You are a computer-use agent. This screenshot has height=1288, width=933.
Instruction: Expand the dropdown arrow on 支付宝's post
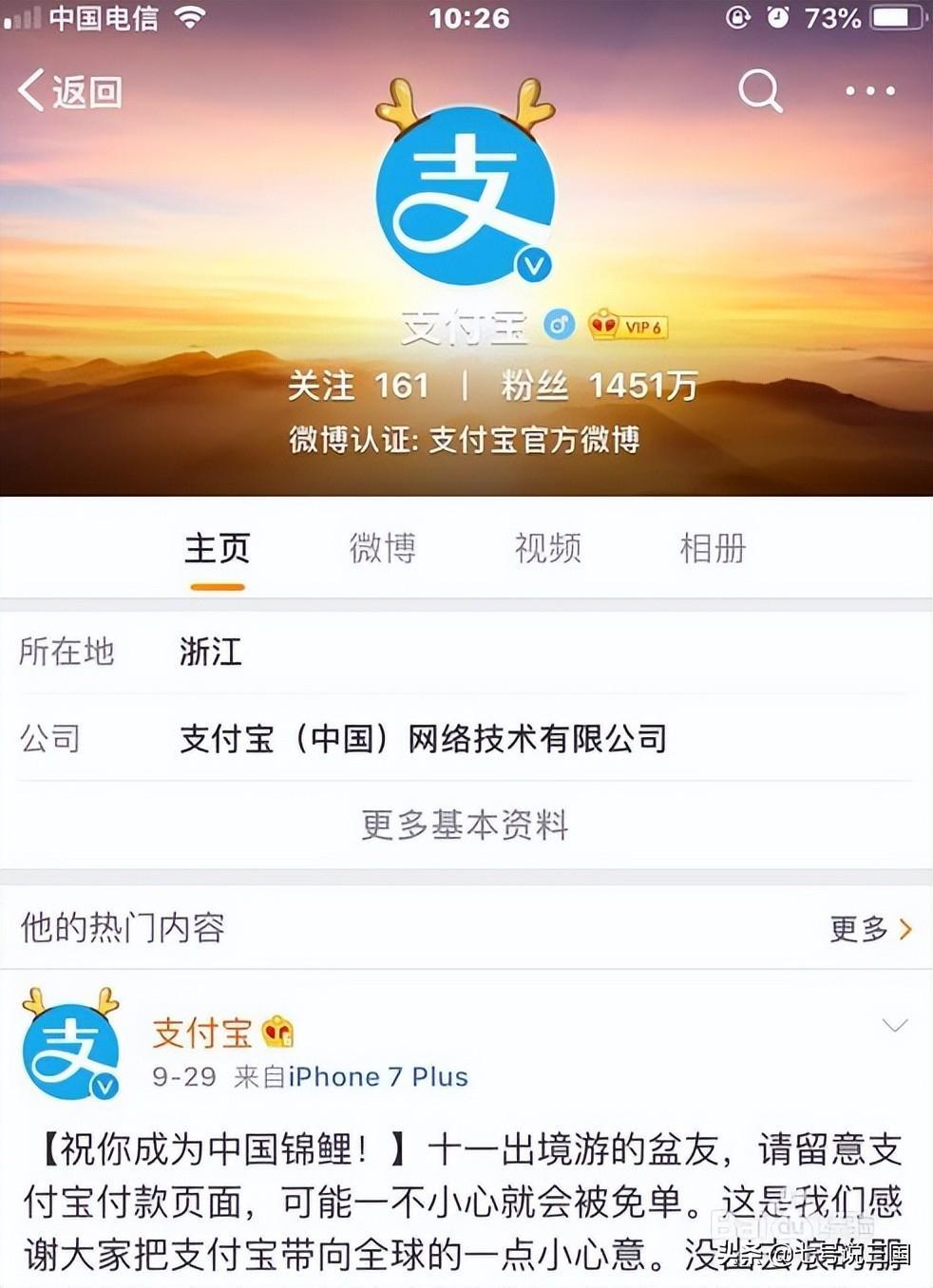pos(895,1025)
